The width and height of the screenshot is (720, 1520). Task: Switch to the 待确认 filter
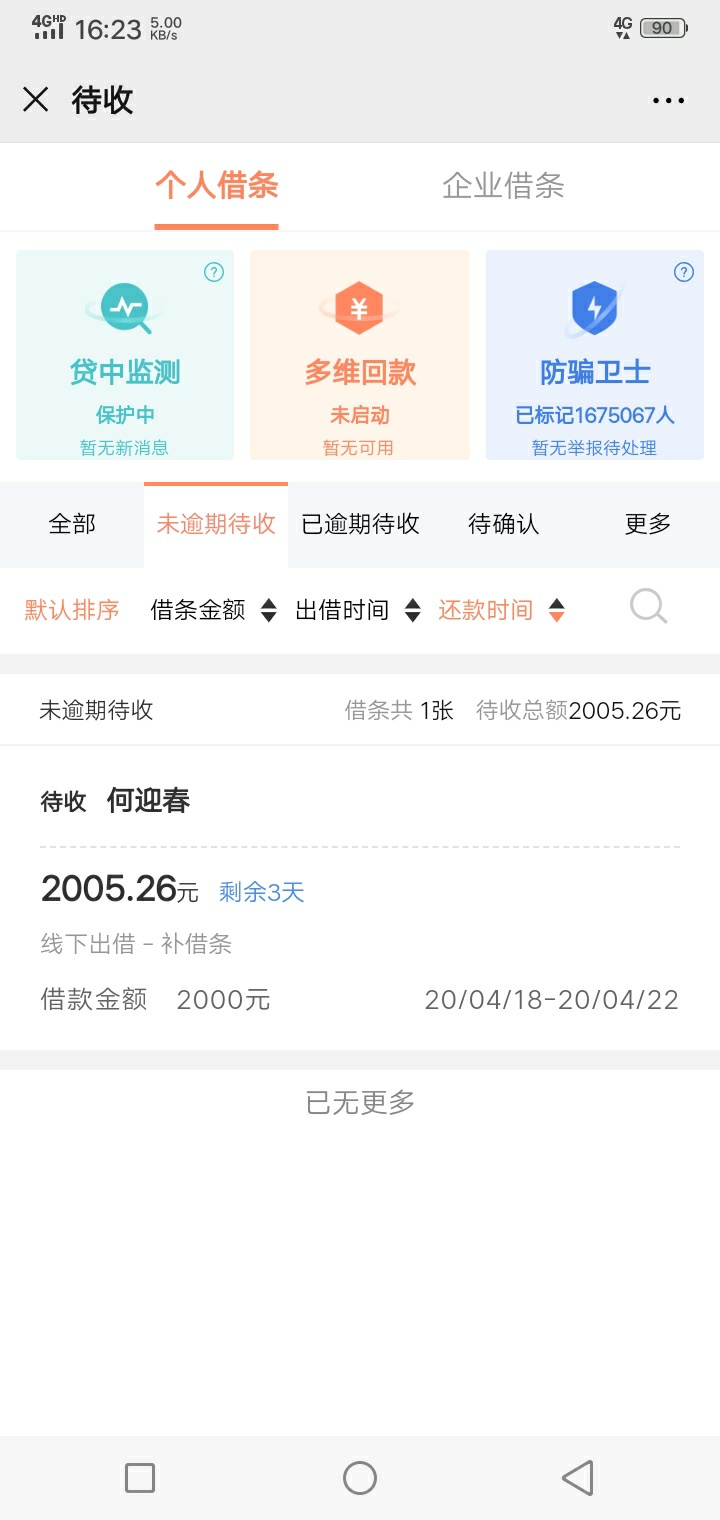(504, 524)
